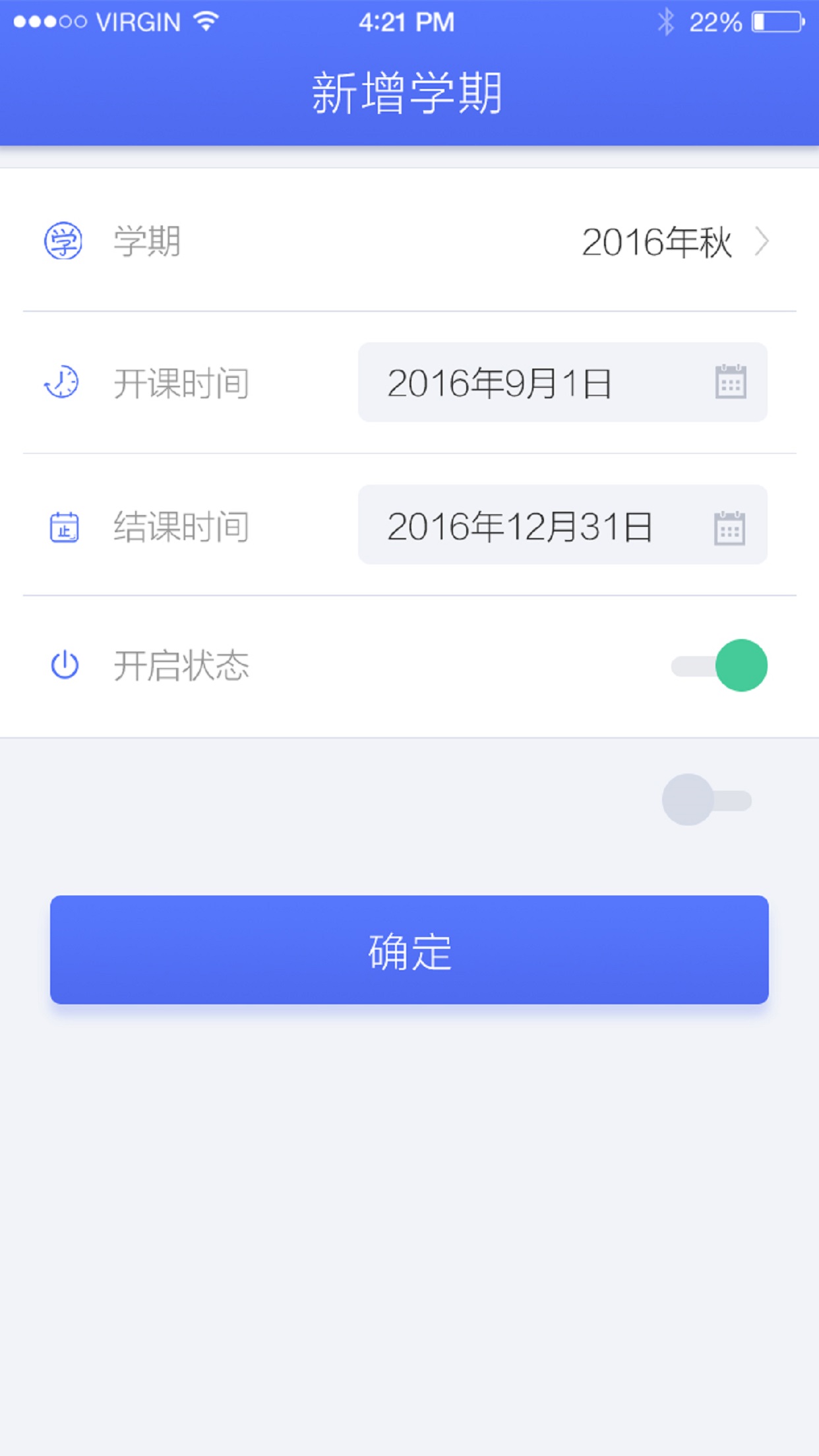Enable the grey switch below the form
The image size is (819, 1456).
706,801
